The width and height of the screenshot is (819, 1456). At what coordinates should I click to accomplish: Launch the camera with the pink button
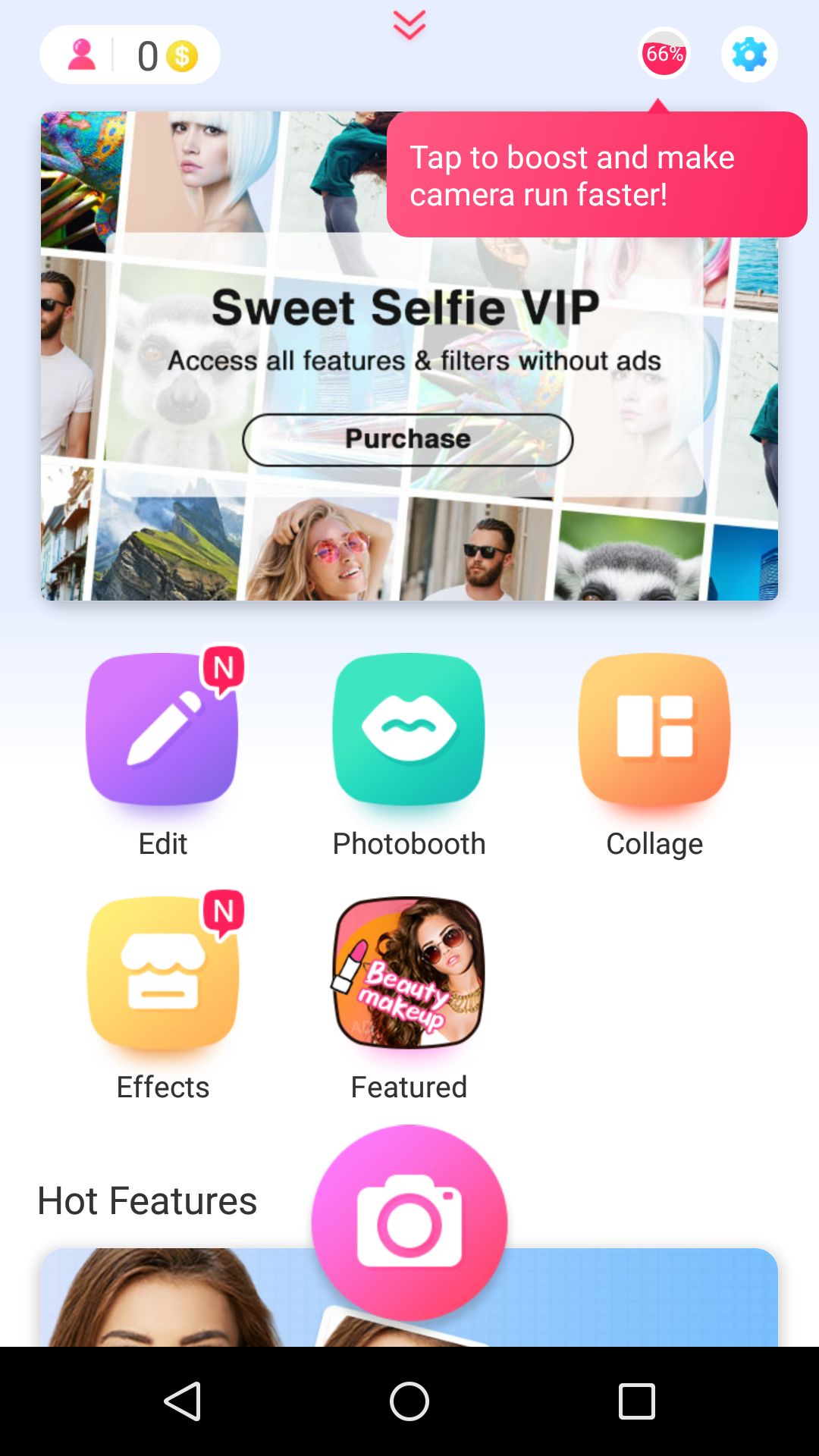tap(409, 1222)
